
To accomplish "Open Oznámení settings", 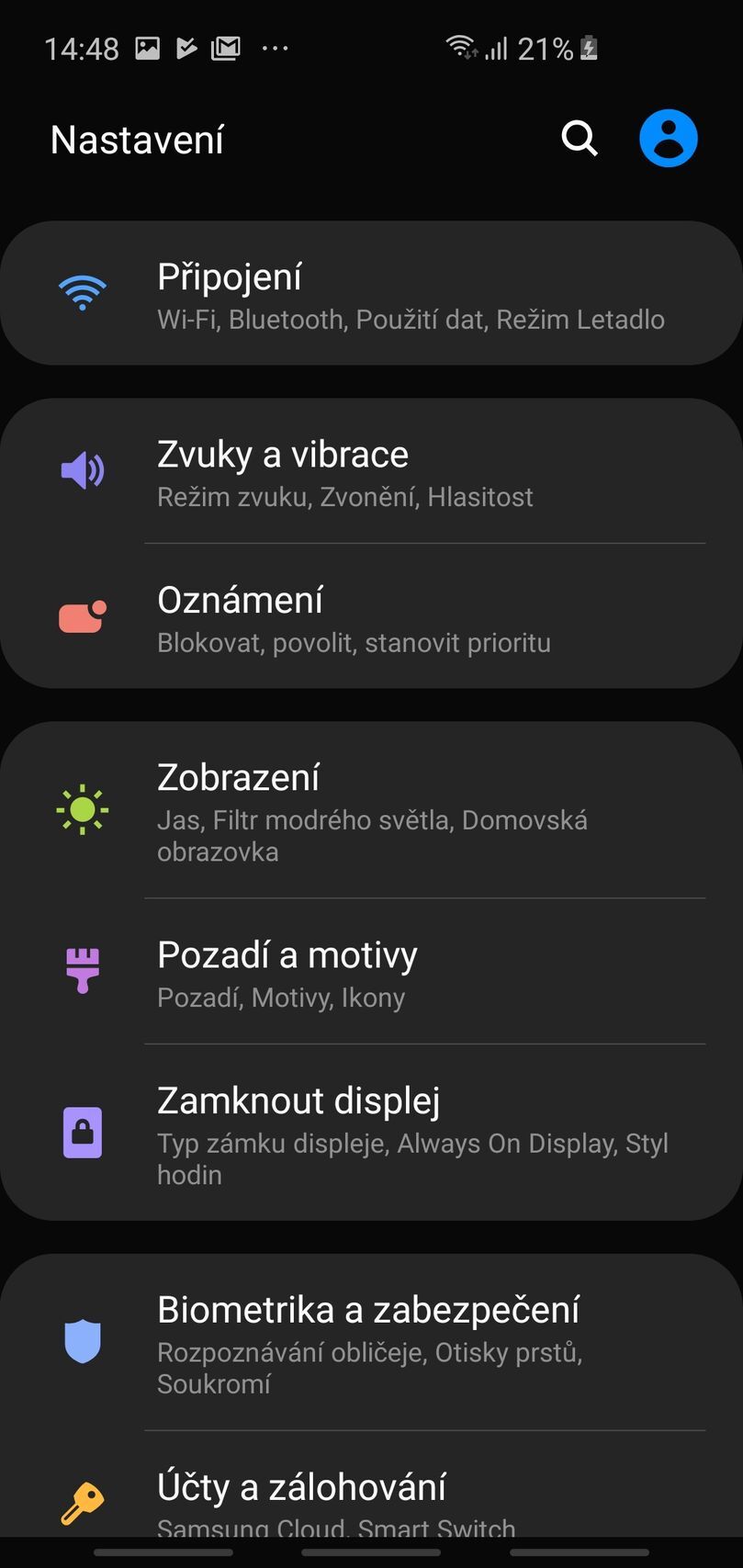I will [367, 615].
